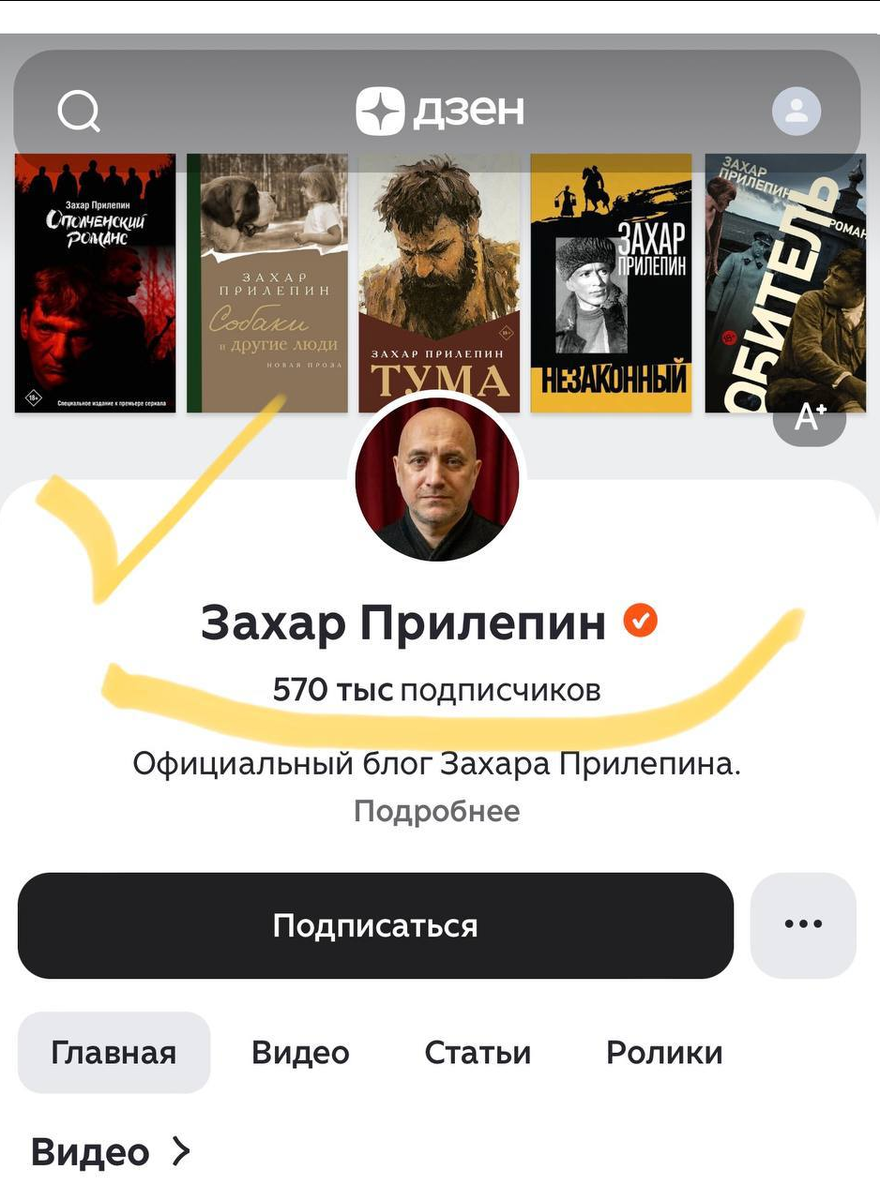The image size is (880, 1200).
Task: Go to Dzen home via the logo
Action: tap(440, 110)
